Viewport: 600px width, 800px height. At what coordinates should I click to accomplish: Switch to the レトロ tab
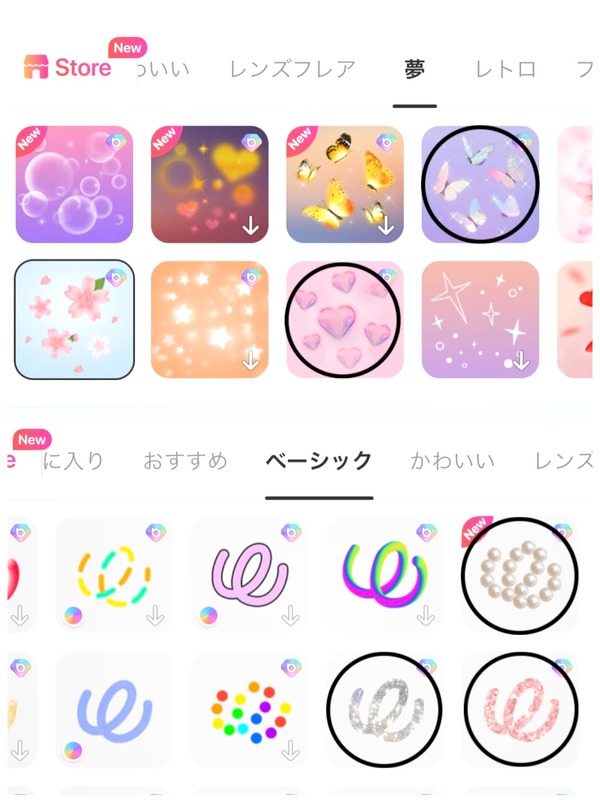point(505,69)
